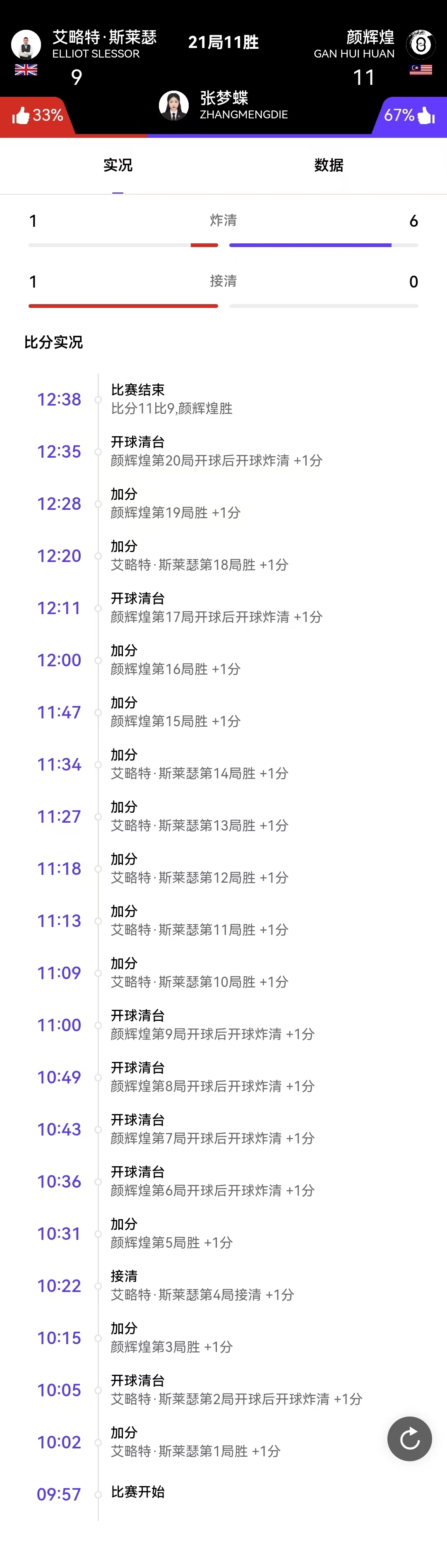Select the 实况 tab

click(118, 165)
